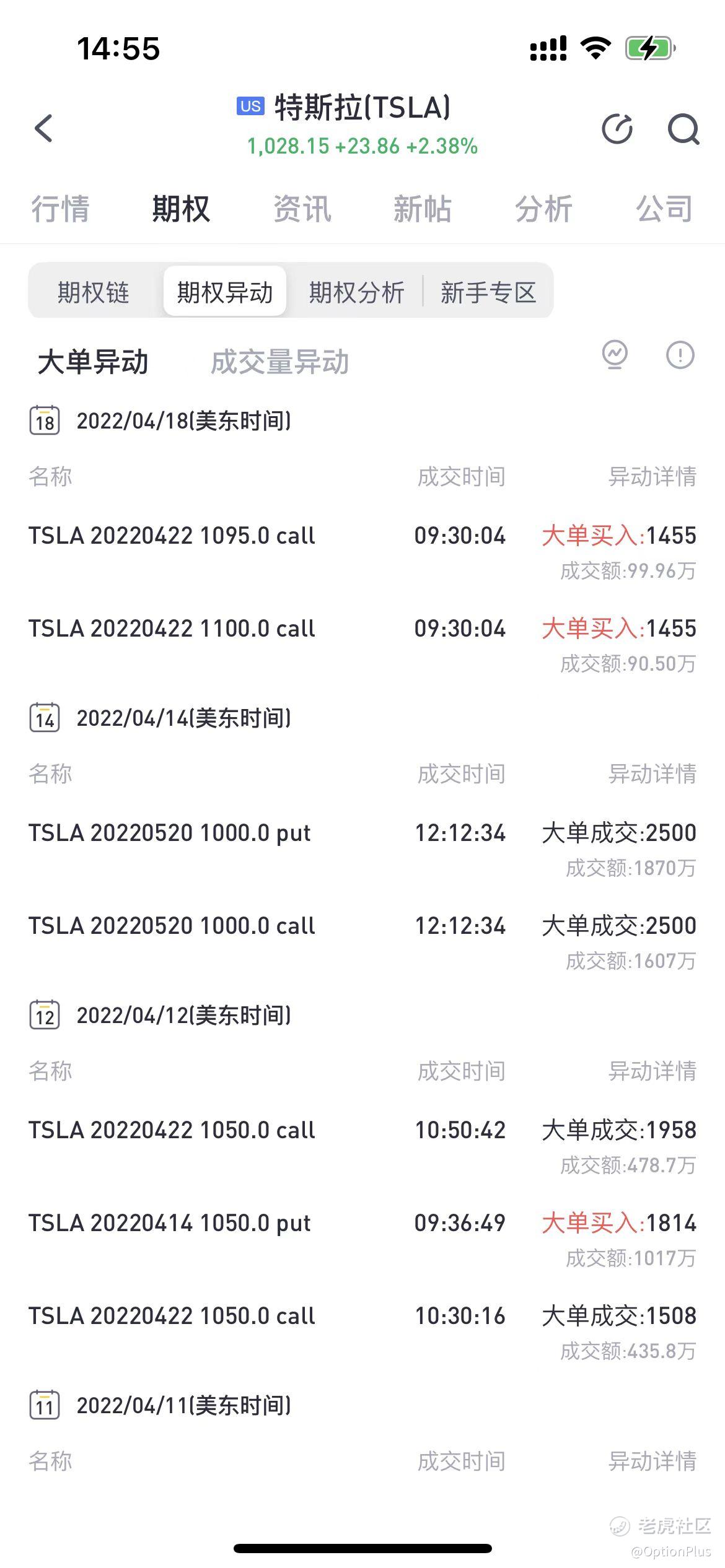Screen dimensions: 725x1568
Task: Select the 期权分析 segment
Action: pos(356,292)
